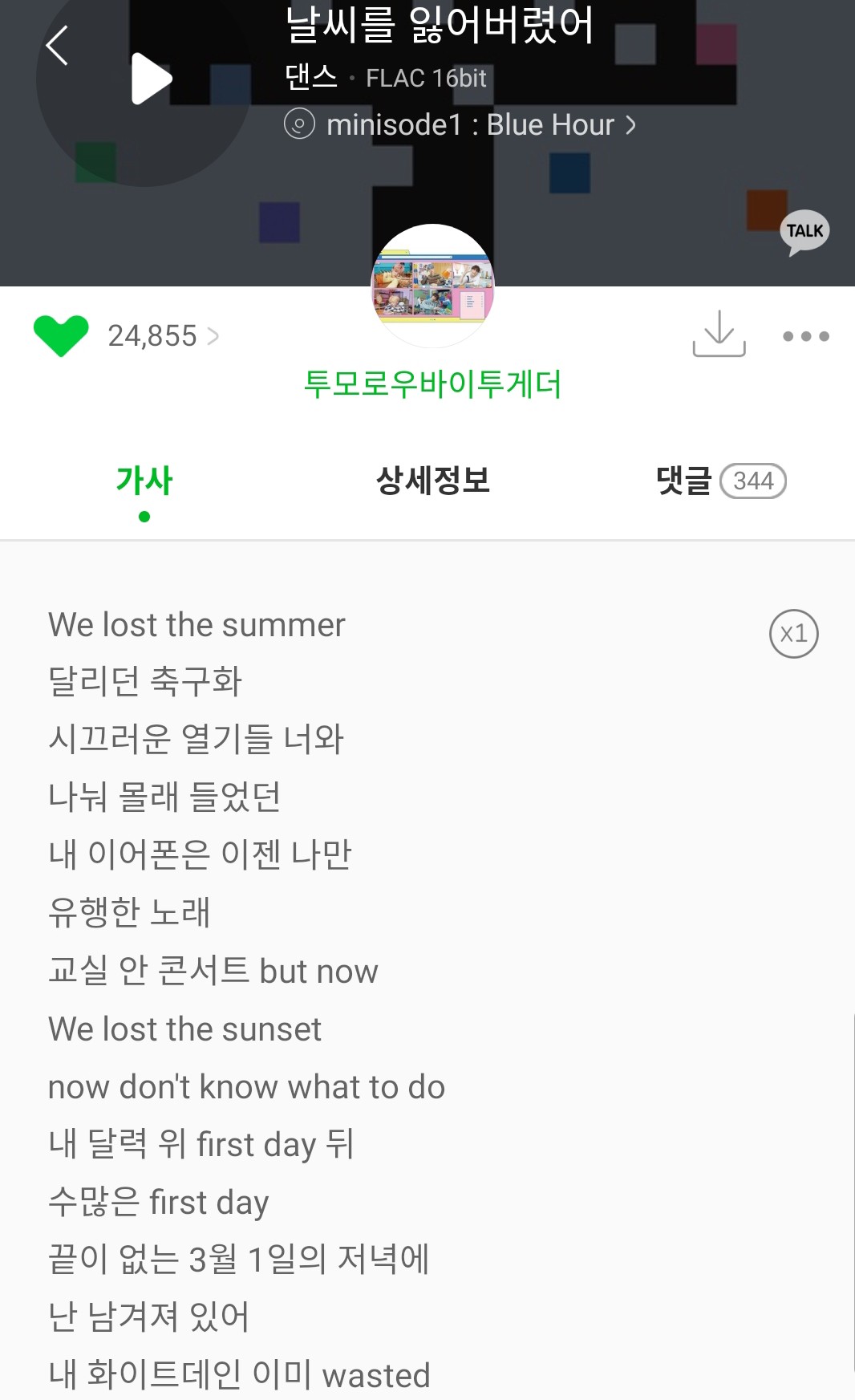
Task: Open the 투모로우바이투게더 artist page
Action: (432, 384)
